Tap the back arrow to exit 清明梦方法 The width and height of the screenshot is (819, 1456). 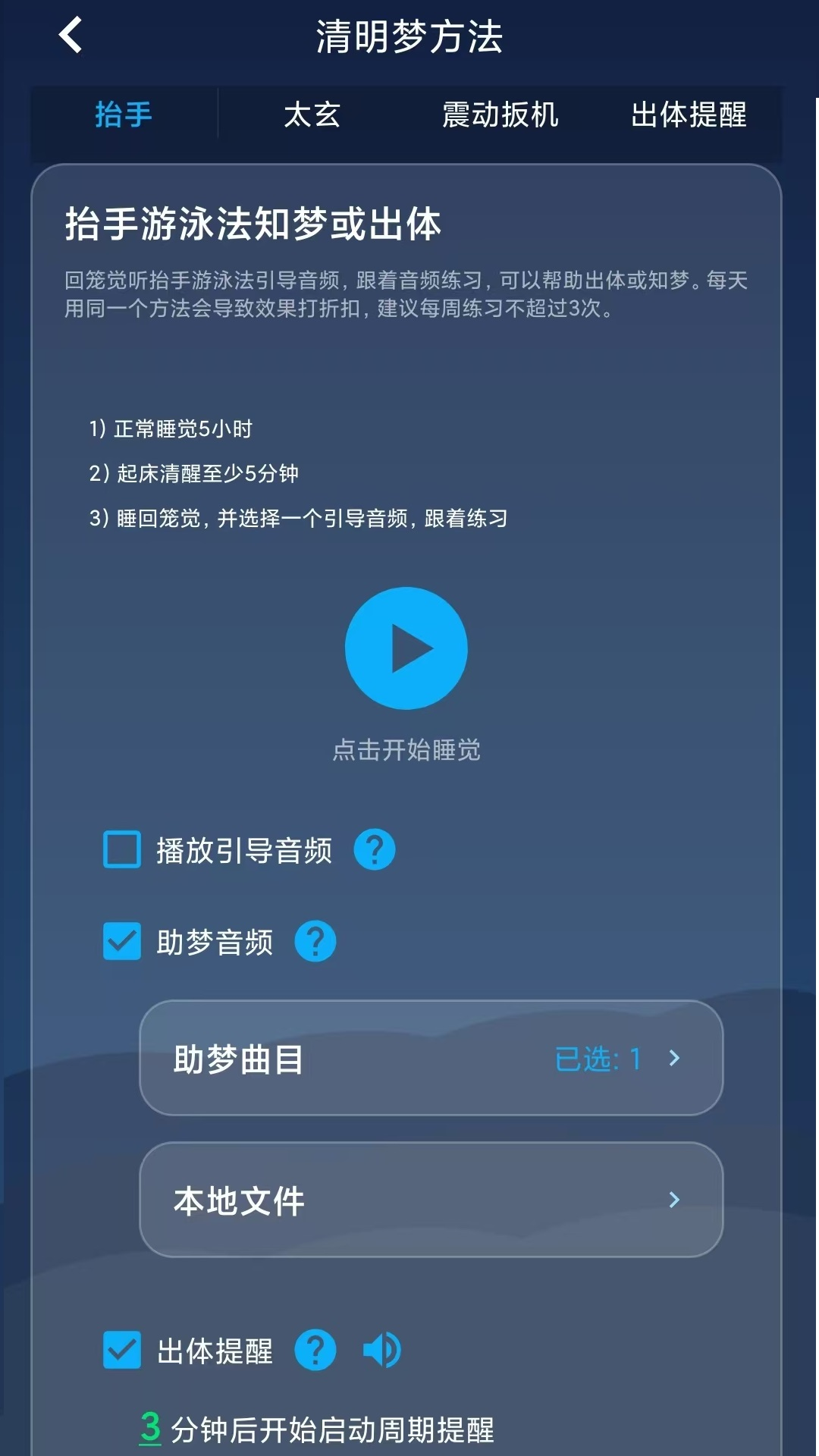point(69,36)
